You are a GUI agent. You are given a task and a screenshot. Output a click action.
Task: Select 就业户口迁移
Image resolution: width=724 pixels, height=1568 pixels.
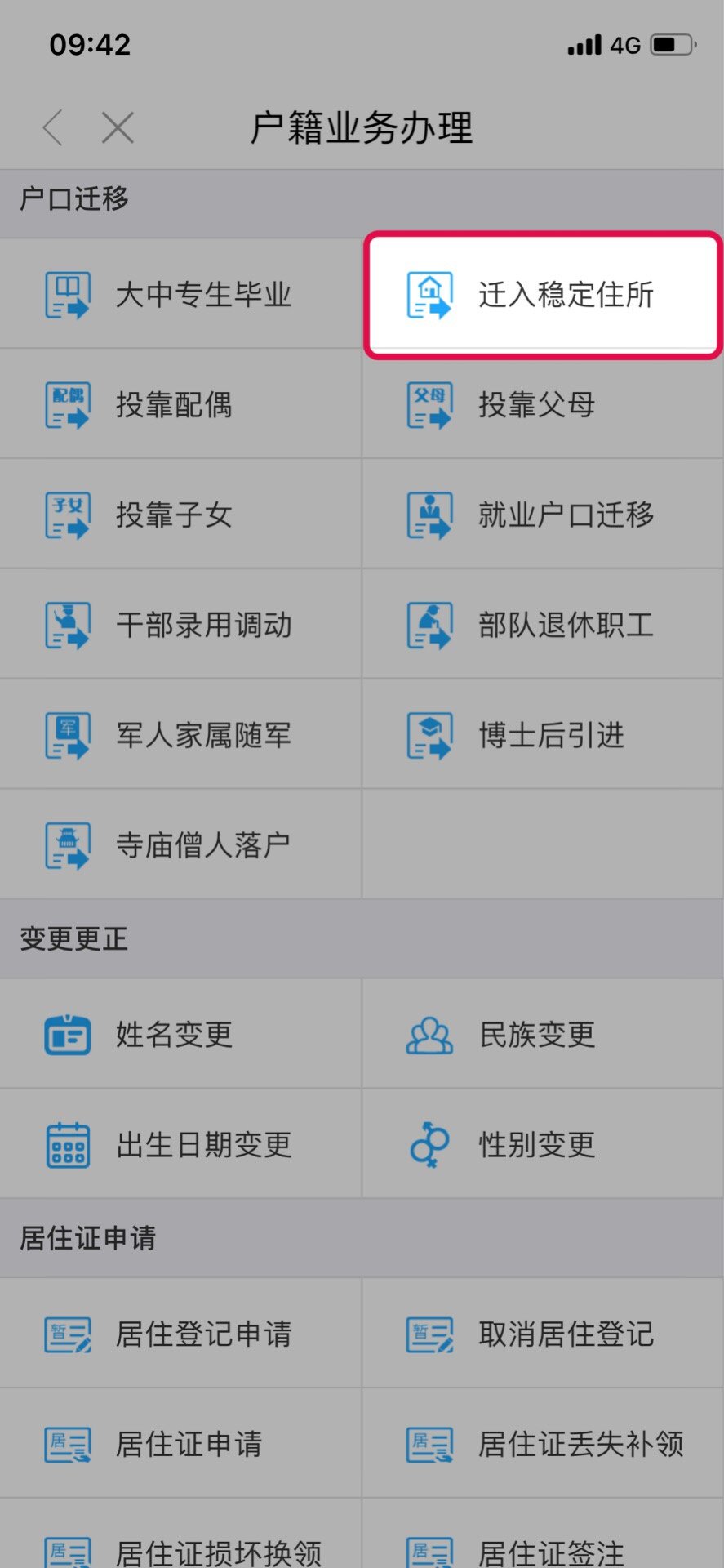point(543,514)
